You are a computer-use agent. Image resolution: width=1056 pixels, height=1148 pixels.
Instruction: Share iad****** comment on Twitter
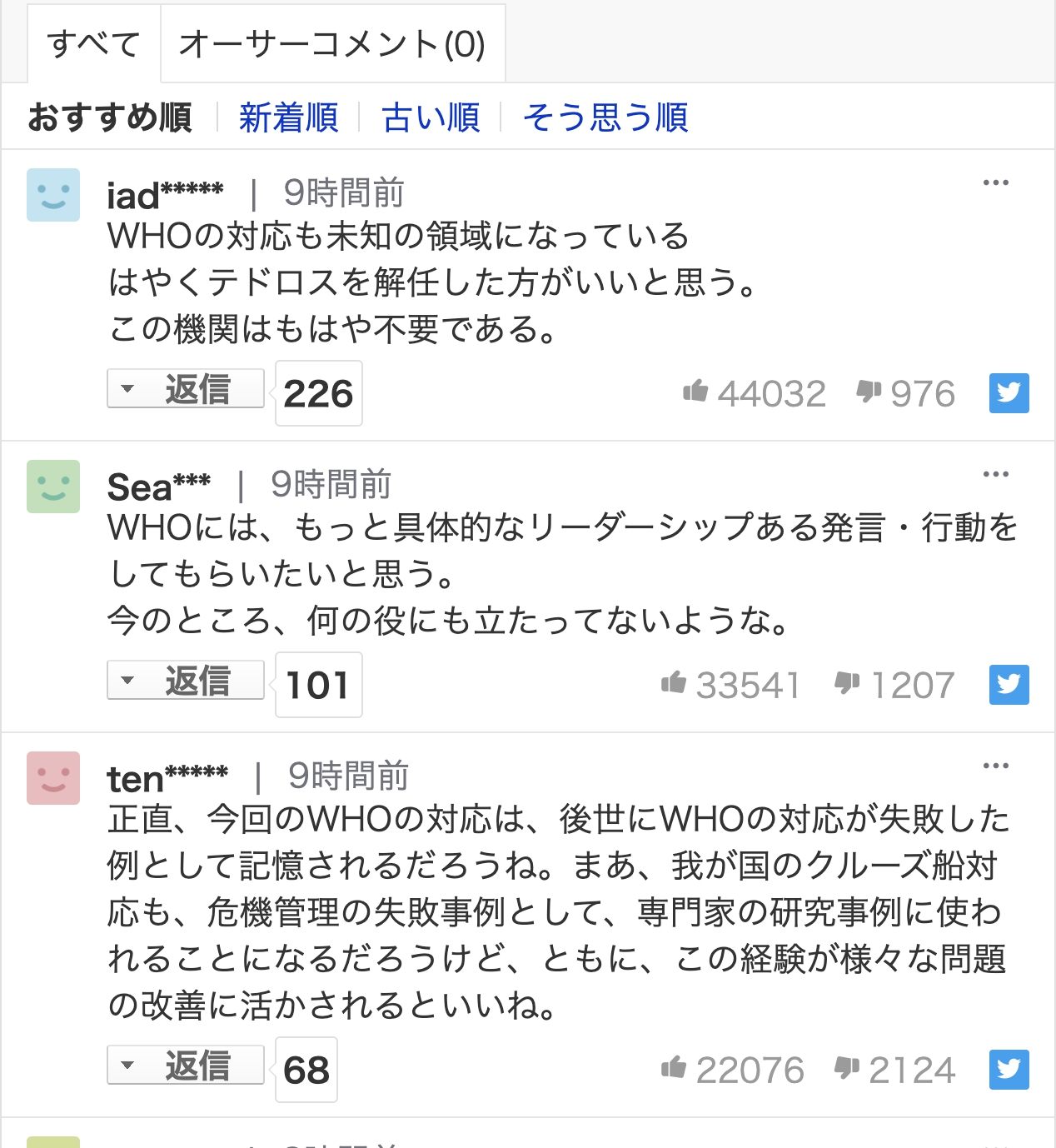[x=1009, y=393]
